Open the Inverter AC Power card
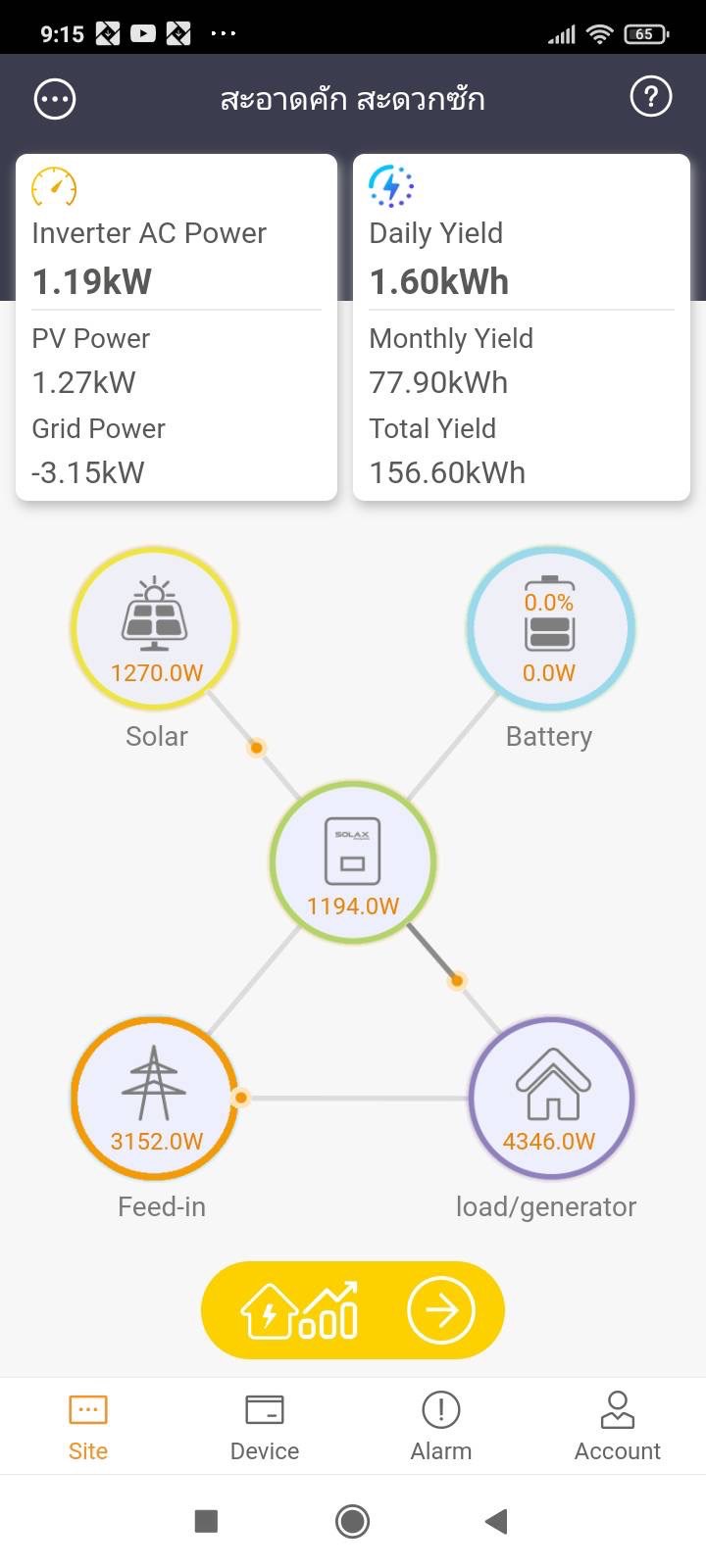 click(176, 327)
